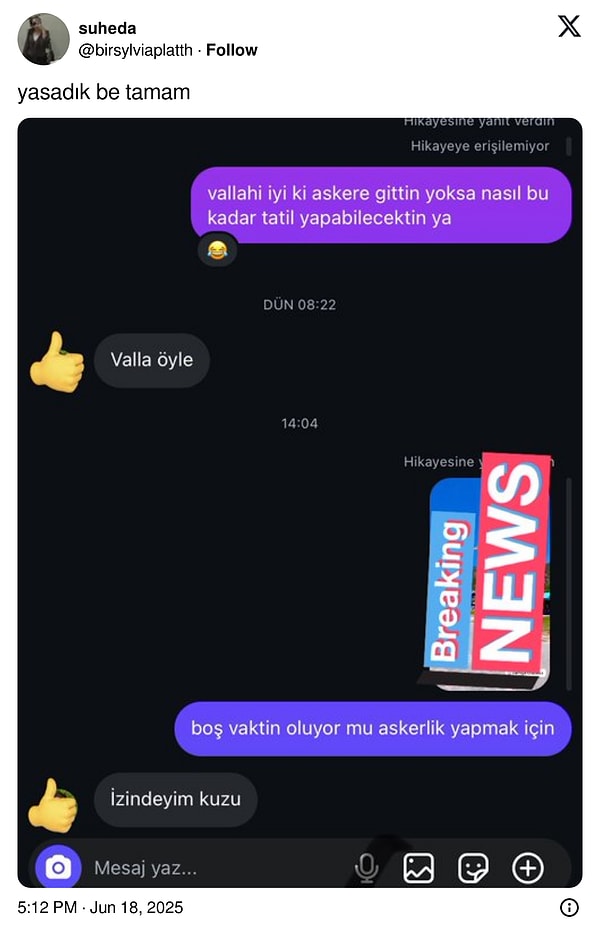This screenshot has height=938, width=600.
Task: Open suheda's profile picture
Action: (x=44, y=39)
